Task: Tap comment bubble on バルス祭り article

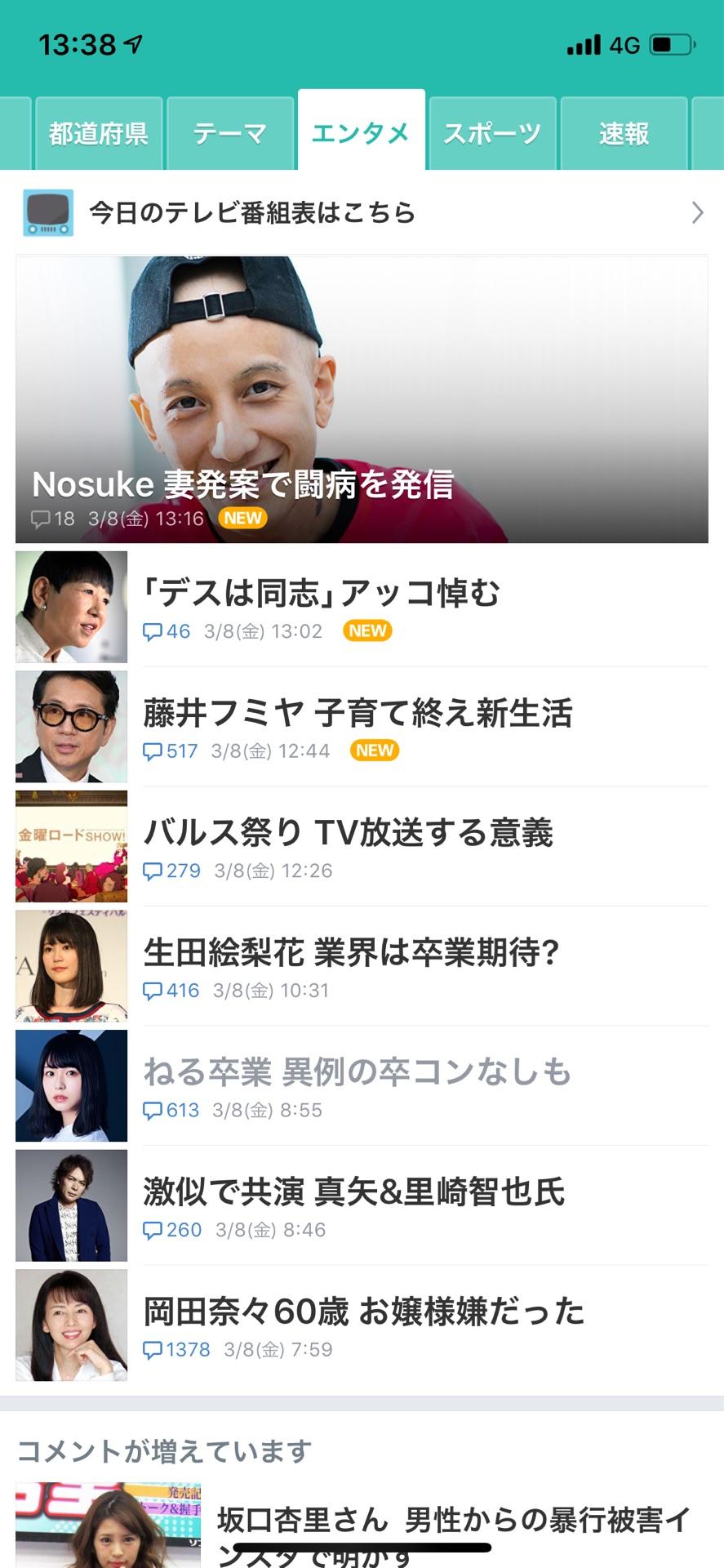Action: [x=155, y=871]
